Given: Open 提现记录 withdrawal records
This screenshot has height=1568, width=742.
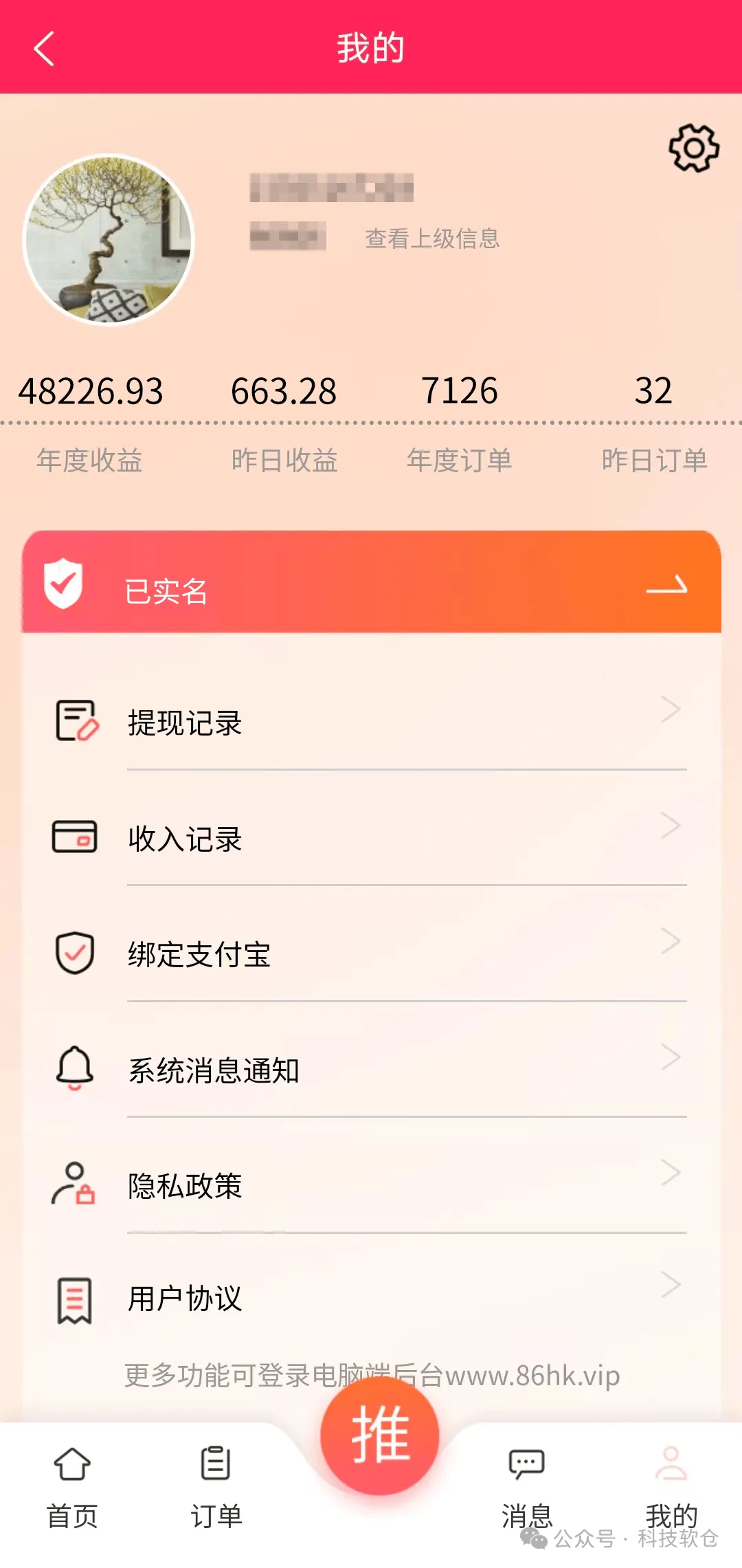Looking at the screenshot, I should click(371, 722).
